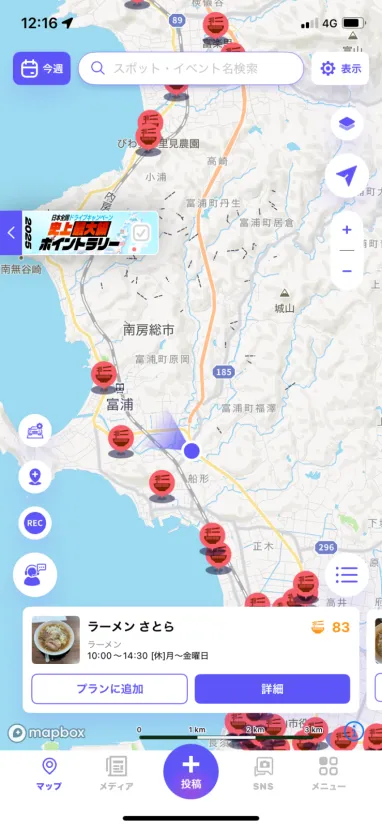The image size is (382, 828).
Task: Open the ポイントラリー campaign banner
Action: [90, 233]
